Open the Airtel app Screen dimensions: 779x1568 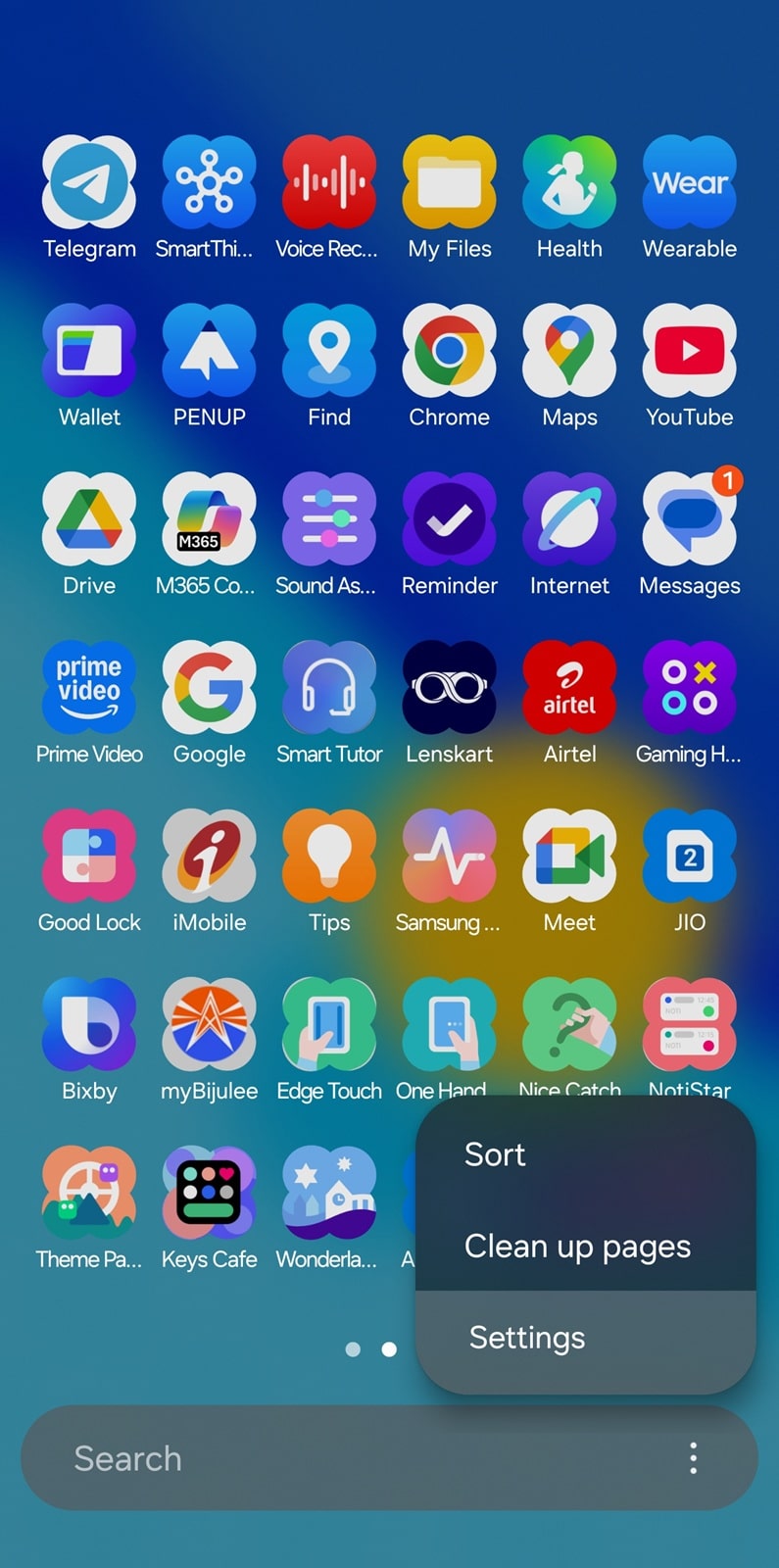pos(569,688)
